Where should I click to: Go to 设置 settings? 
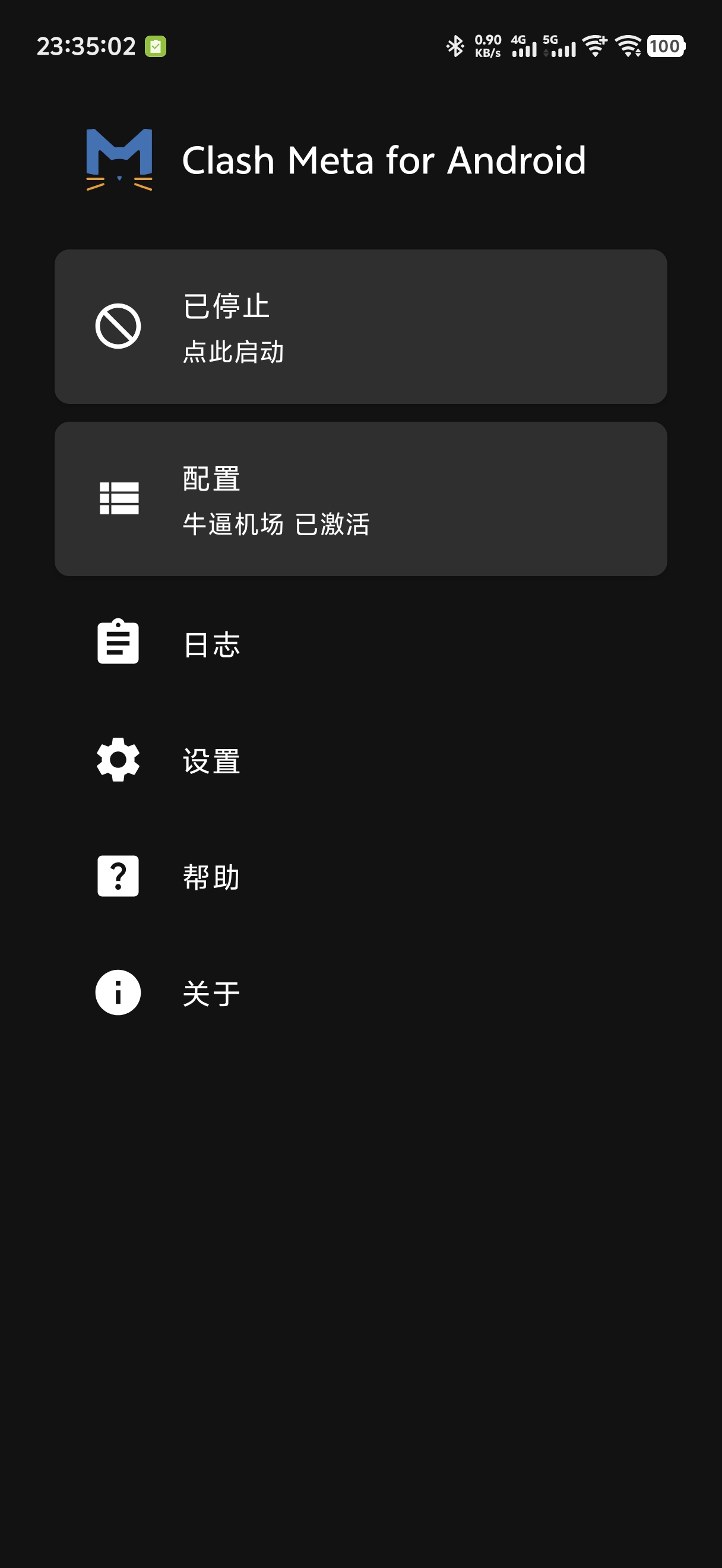click(x=360, y=760)
